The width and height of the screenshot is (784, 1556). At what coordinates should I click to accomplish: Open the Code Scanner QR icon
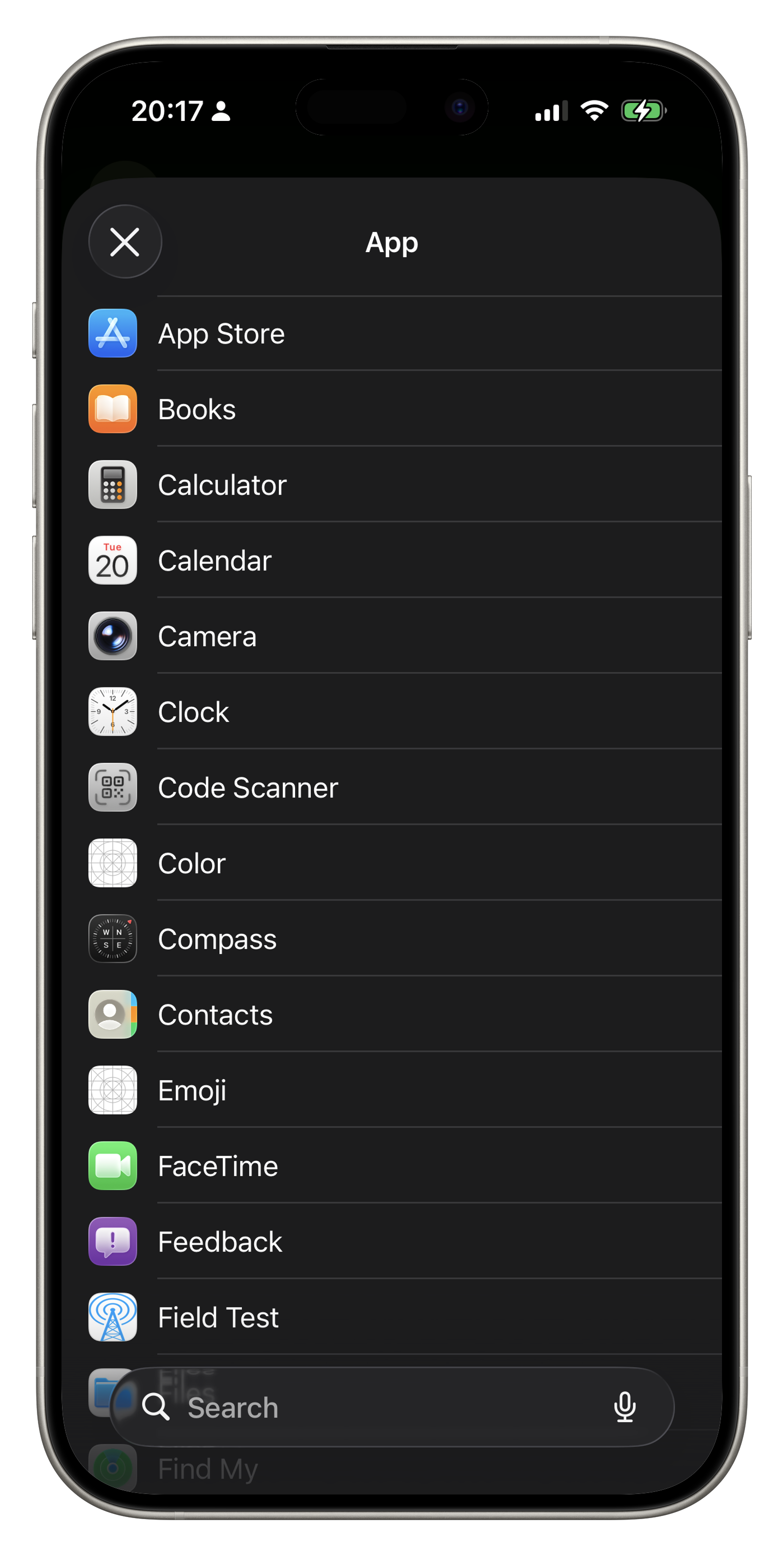(112, 787)
